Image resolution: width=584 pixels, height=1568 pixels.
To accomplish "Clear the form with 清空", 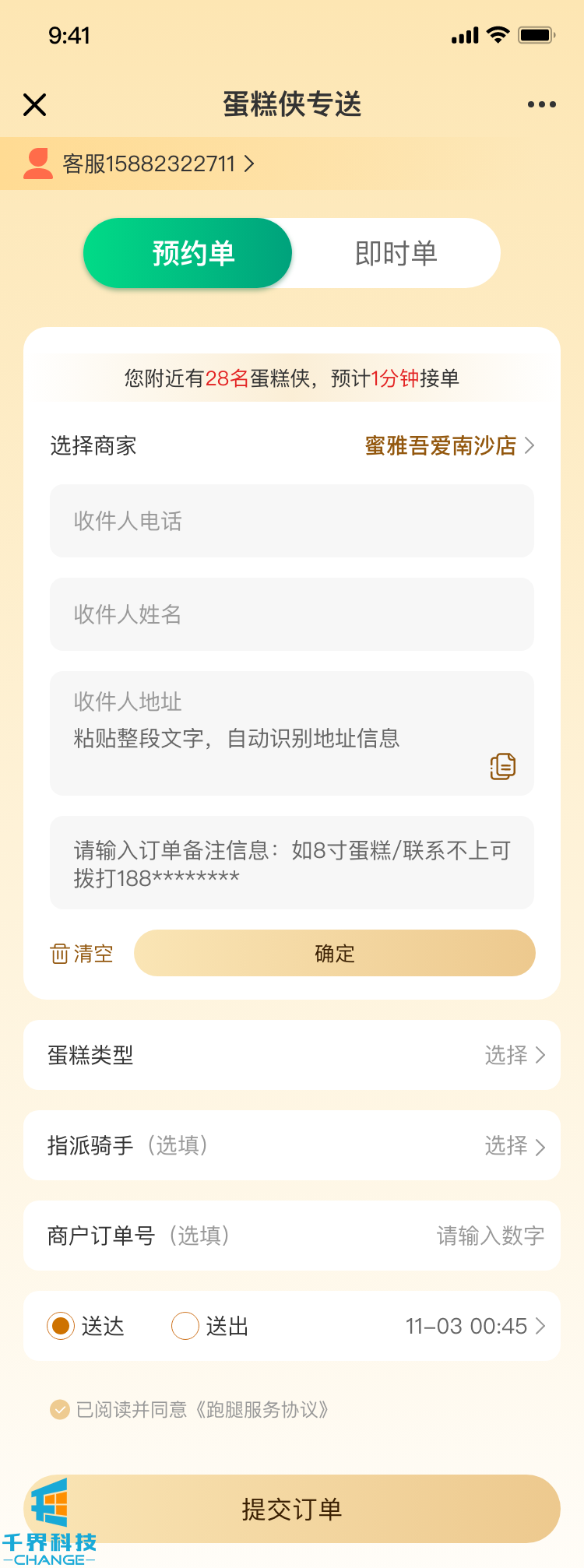I will tap(82, 954).
